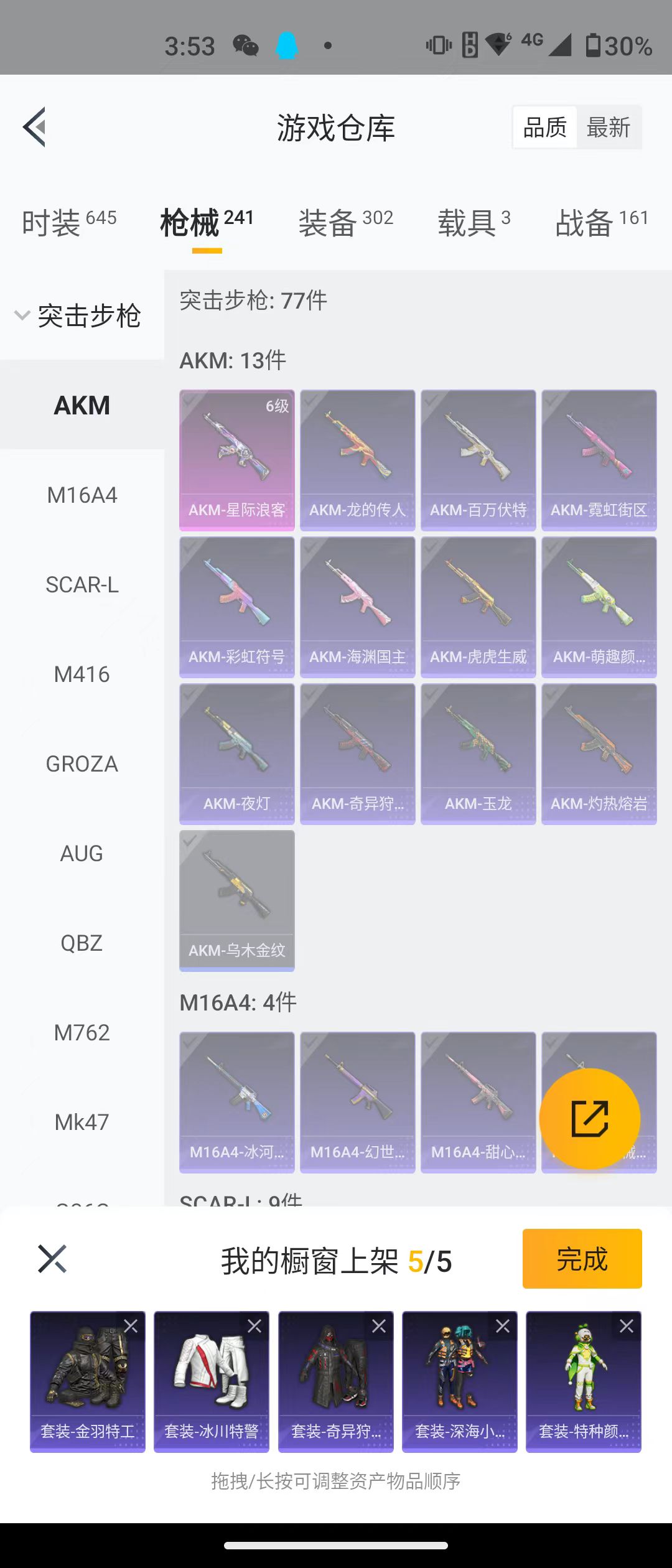The height and width of the screenshot is (1568, 672).
Task: Go back using the top-left arrow
Action: [x=35, y=127]
